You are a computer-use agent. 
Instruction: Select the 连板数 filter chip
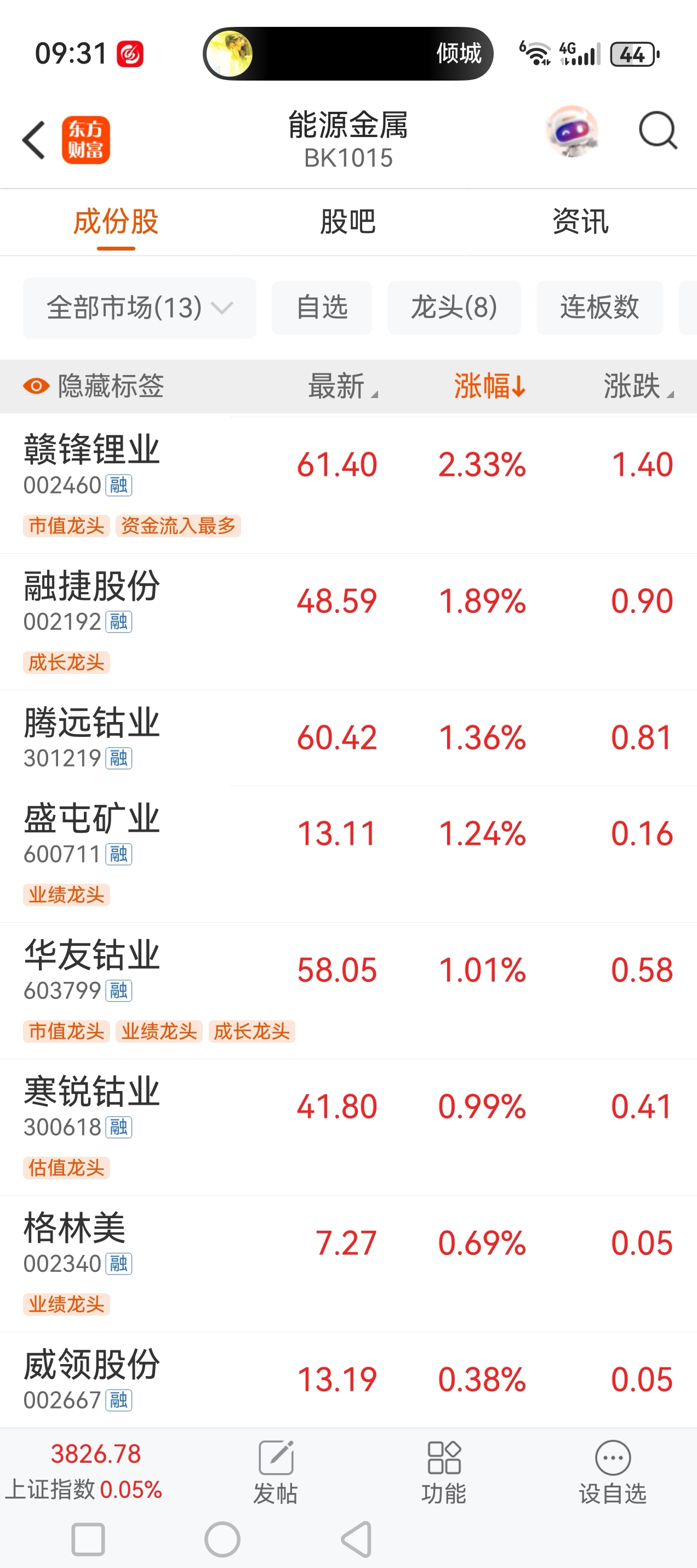point(599,308)
